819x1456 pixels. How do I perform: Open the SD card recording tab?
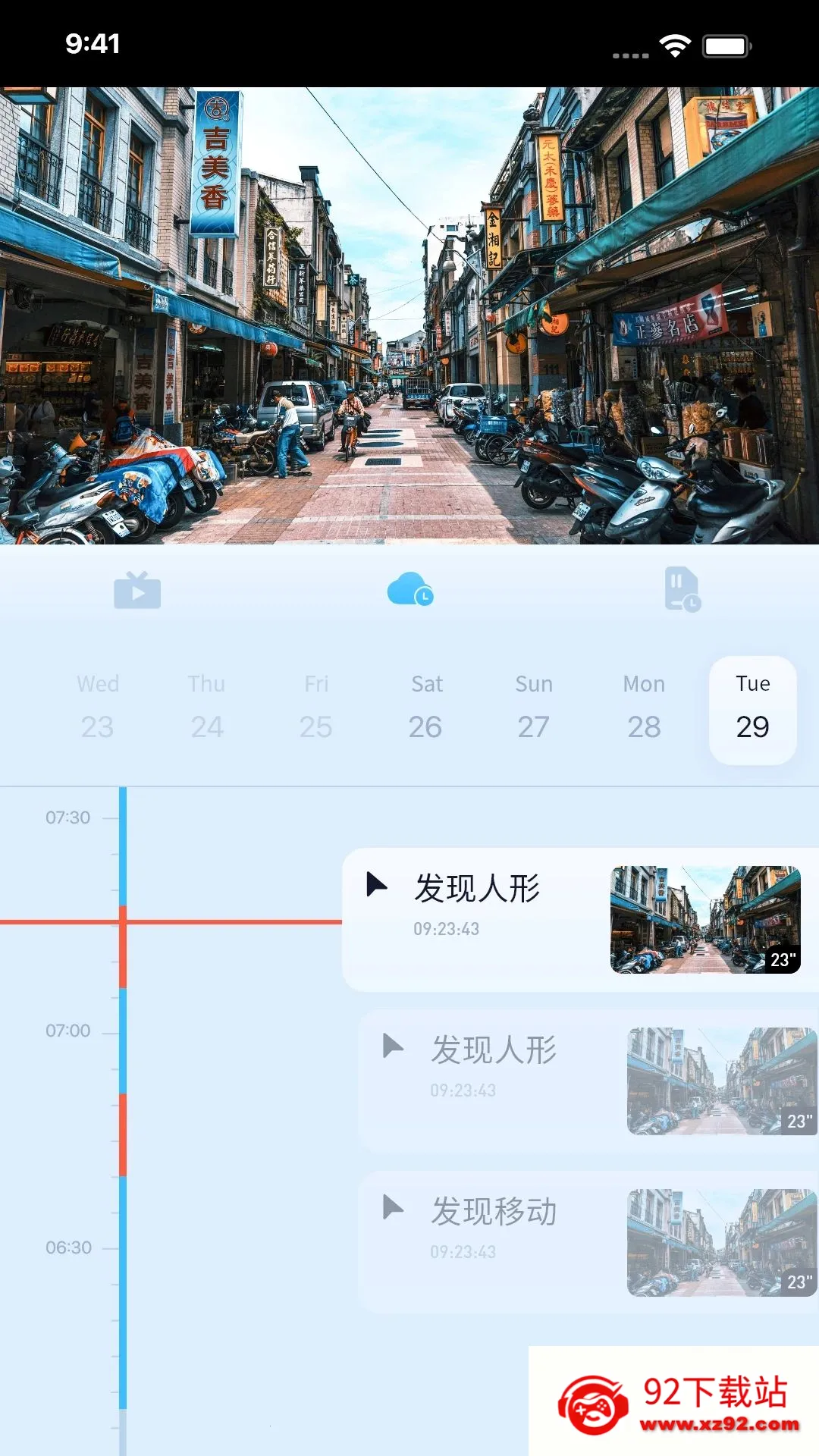pyautogui.click(x=682, y=589)
